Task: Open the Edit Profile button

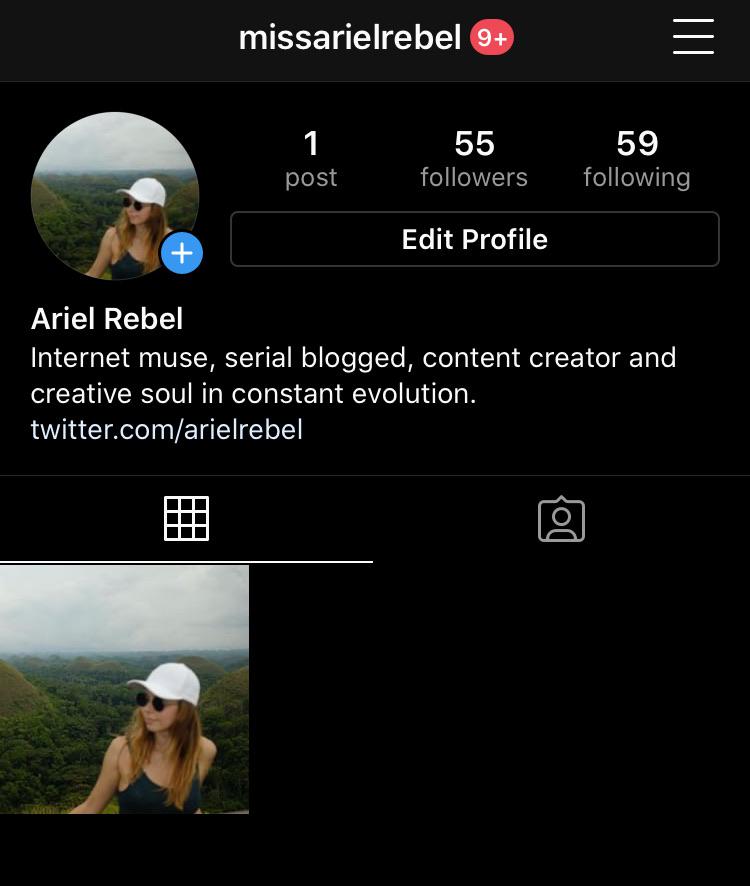Action: [x=474, y=239]
